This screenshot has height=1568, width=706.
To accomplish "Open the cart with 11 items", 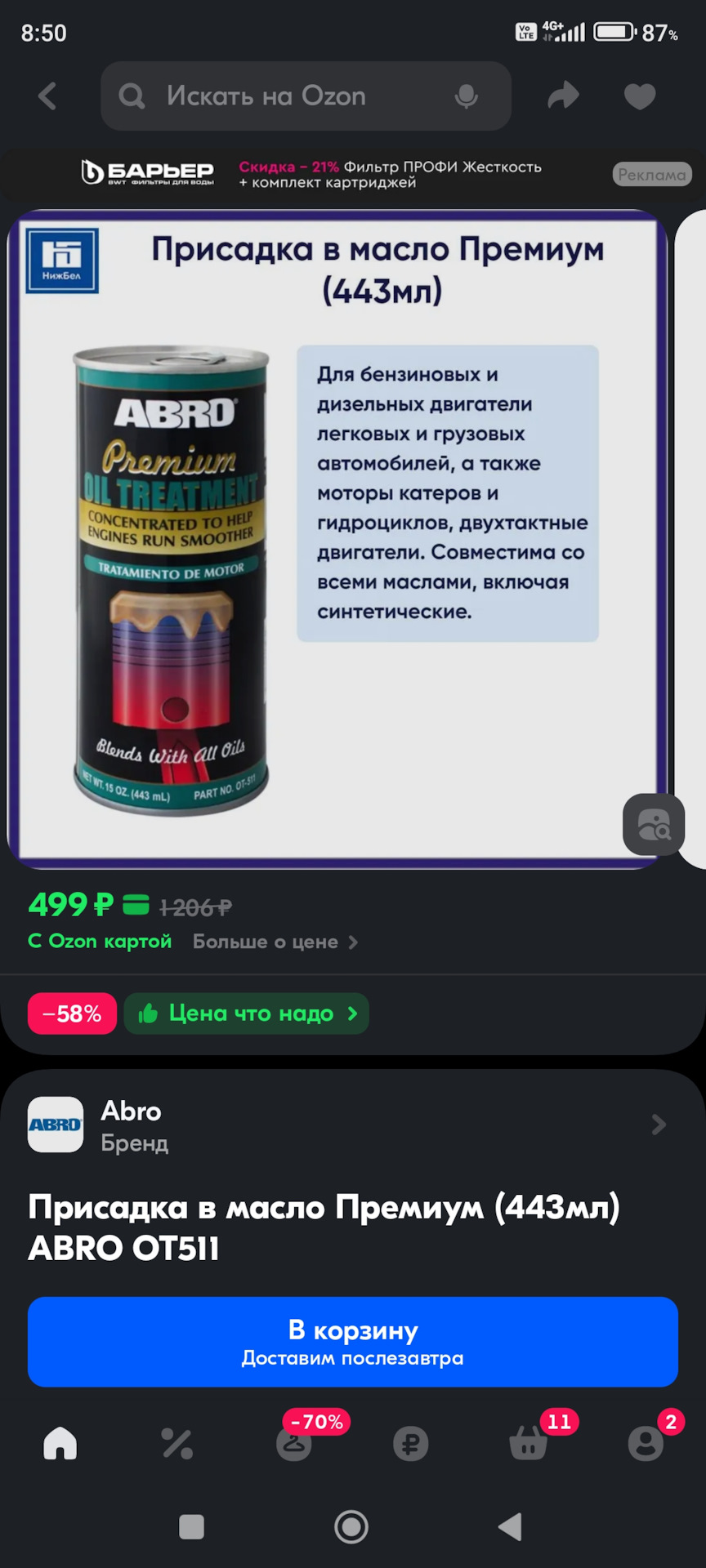I will point(529,1444).
